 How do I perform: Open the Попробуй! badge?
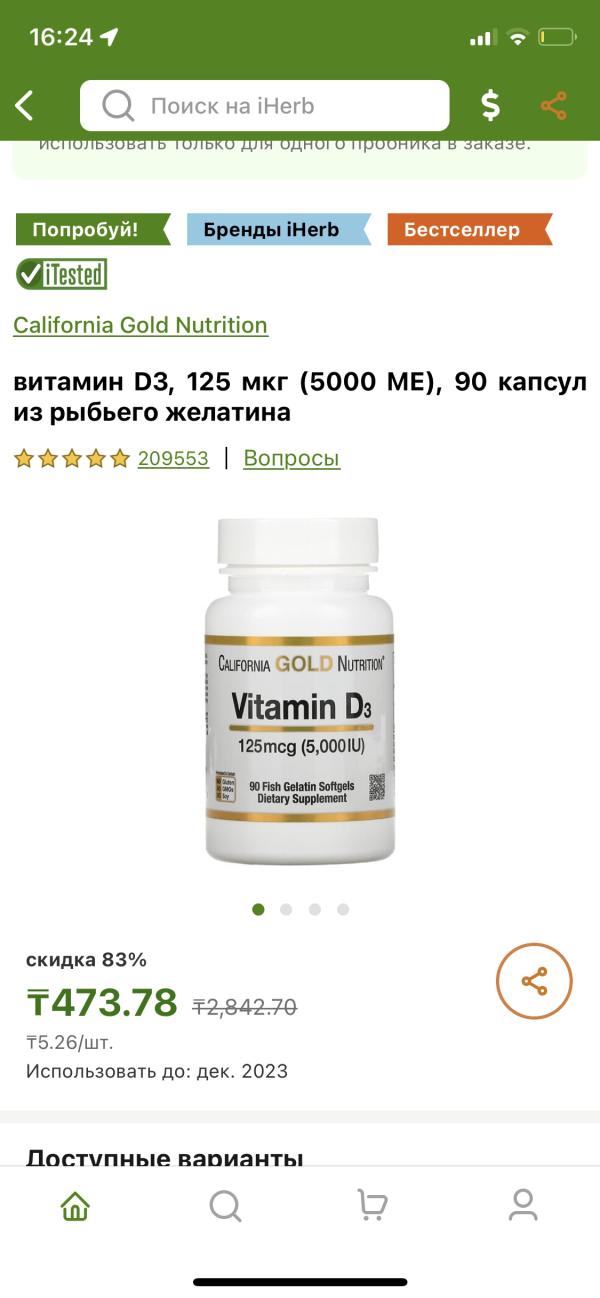pos(88,229)
